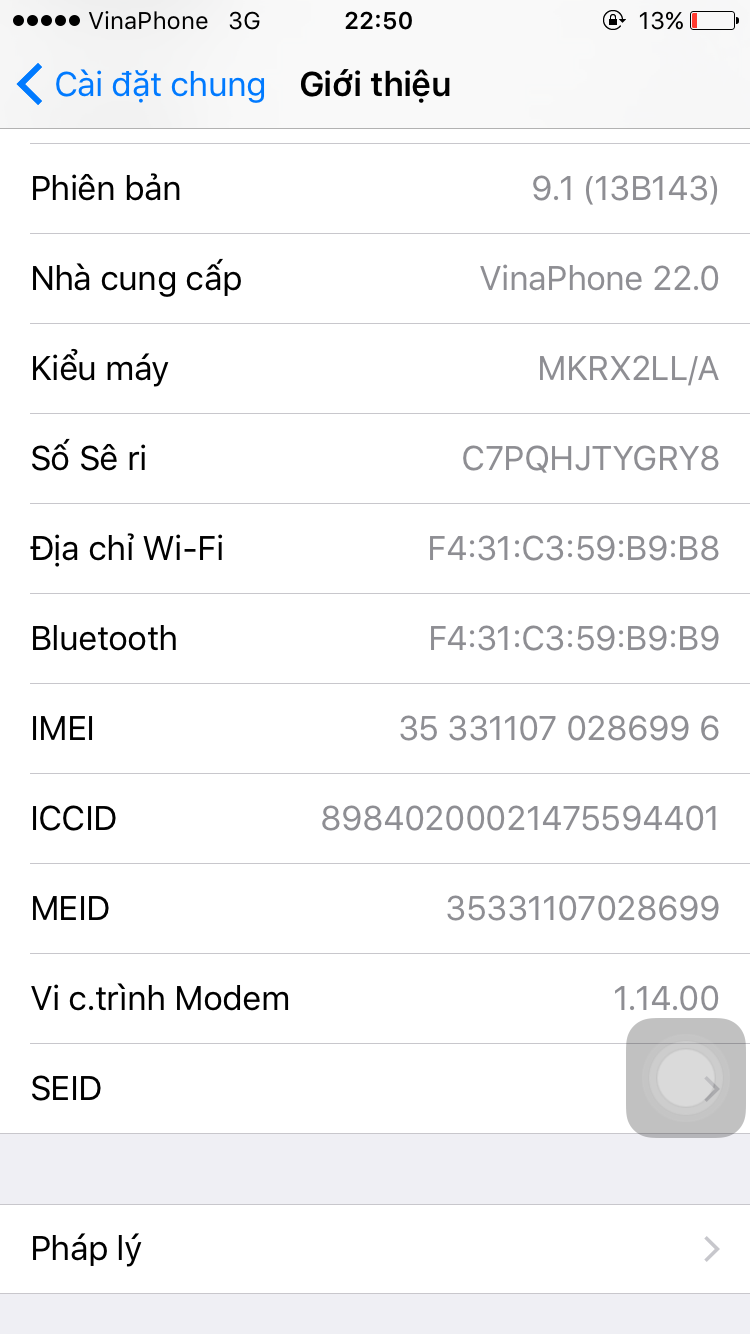This screenshot has height=1334, width=750.
Task: Open the SEID row
Action: pyautogui.click(x=300, y=1088)
